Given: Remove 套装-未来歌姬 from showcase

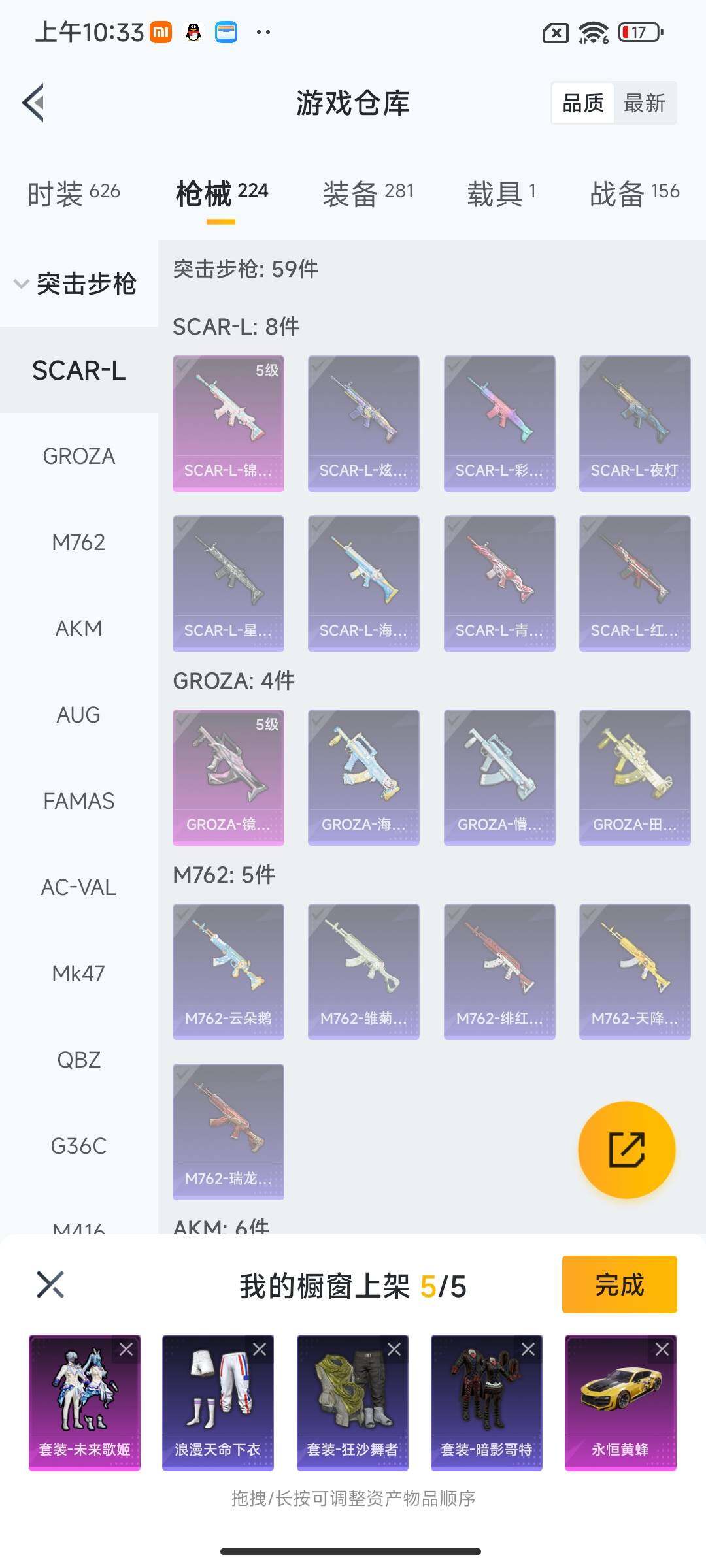Looking at the screenshot, I should (x=126, y=1349).
